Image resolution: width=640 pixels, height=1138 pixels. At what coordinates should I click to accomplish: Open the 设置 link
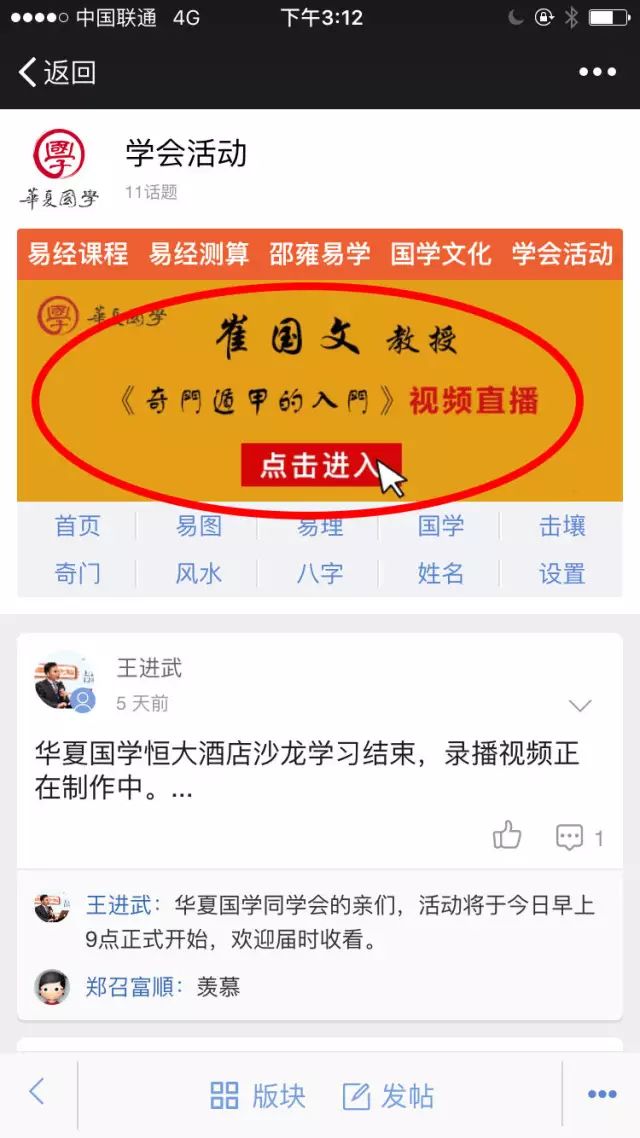(562, 574)
